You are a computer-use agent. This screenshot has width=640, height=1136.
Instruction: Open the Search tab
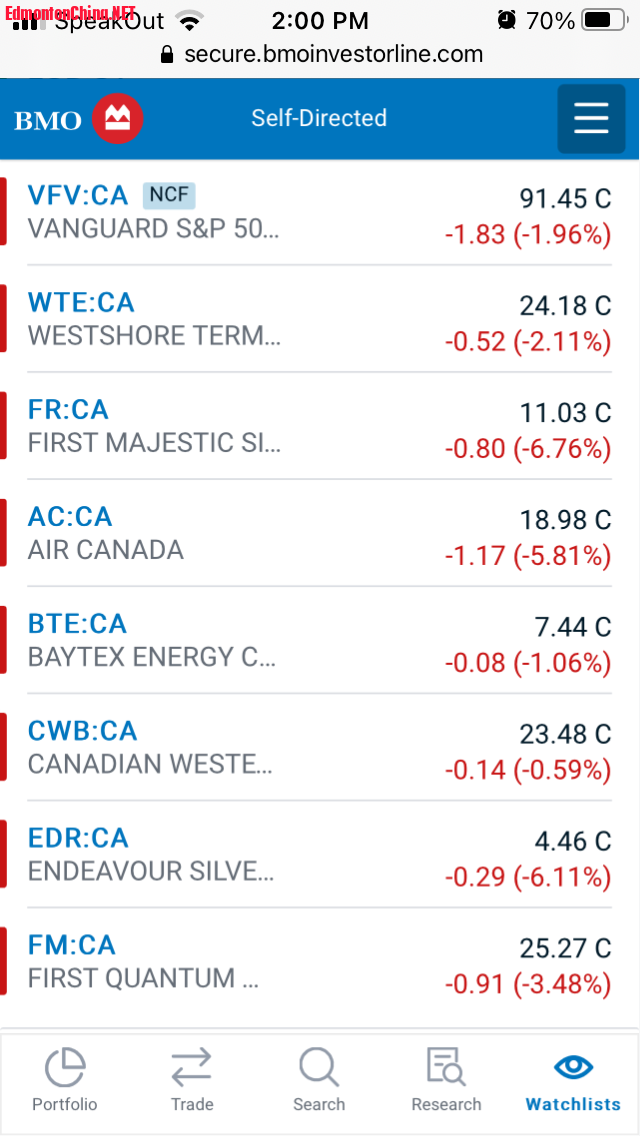click(319, 1080)
